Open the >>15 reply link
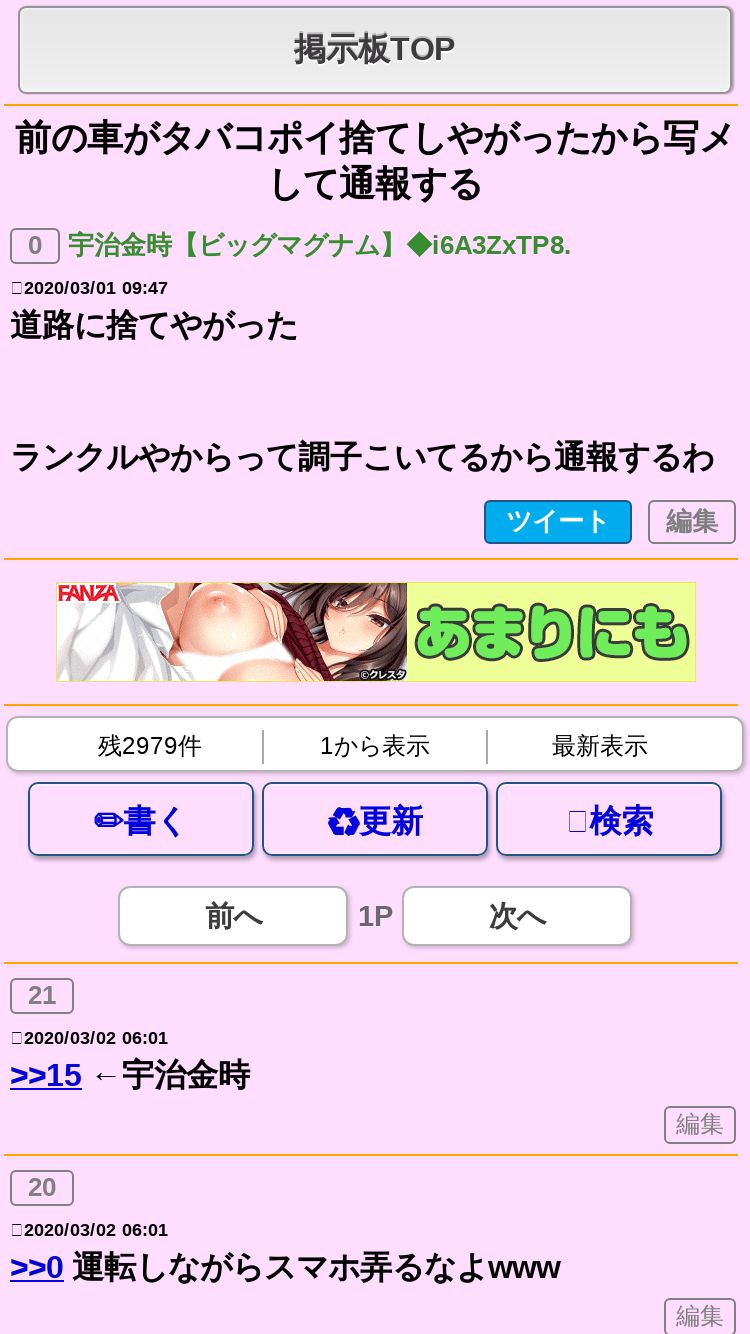The height and width of the screenshot is (1334, 750). [x=46, y=1076]
